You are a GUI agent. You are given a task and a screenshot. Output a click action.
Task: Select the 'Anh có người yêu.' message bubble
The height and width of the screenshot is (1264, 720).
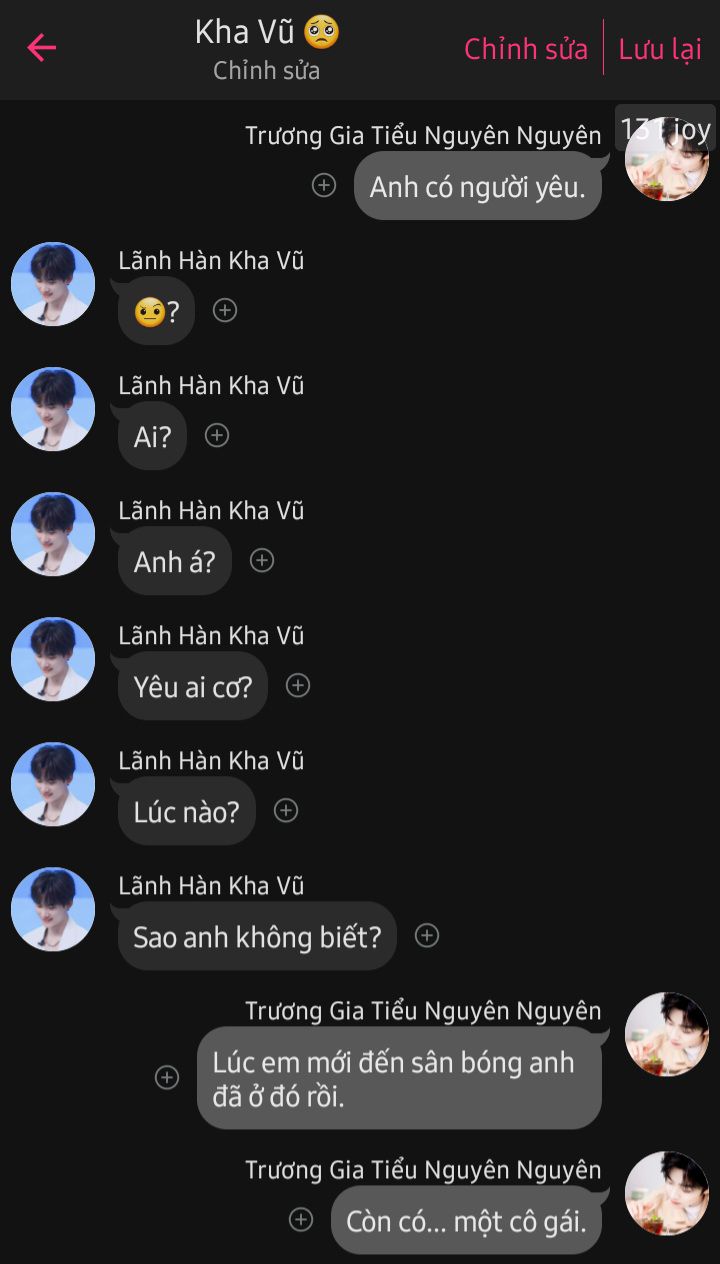[477, 186]
